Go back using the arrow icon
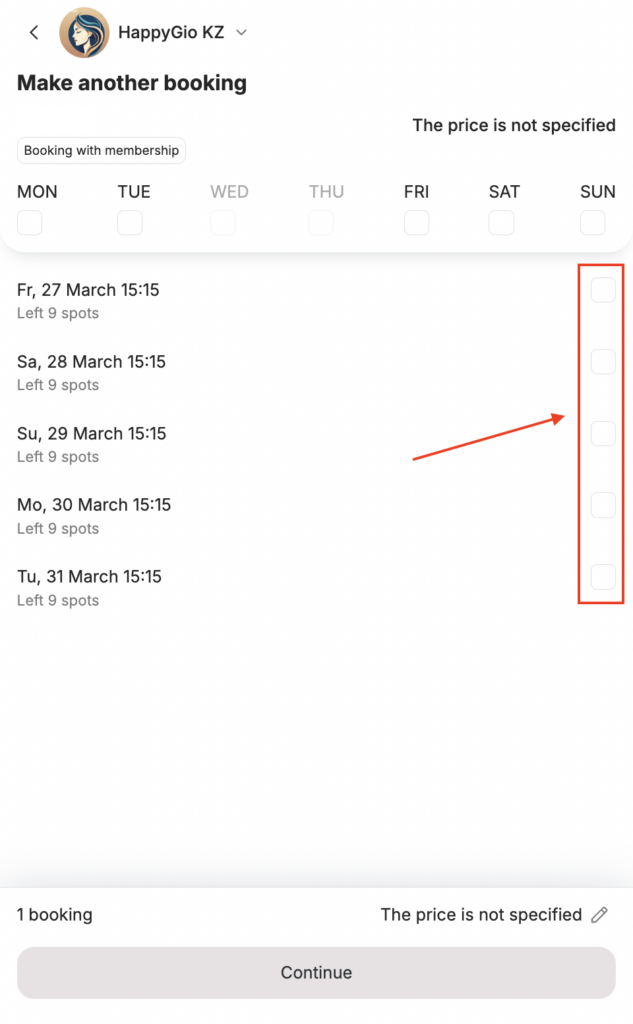This screenshot has height=1024, width=633. pyautogui.click(x=34, y=32)
